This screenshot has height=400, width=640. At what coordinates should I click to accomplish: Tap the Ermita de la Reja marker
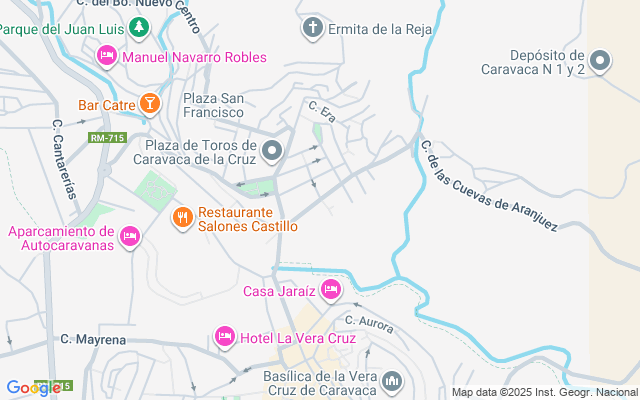[x=313, y=28]
